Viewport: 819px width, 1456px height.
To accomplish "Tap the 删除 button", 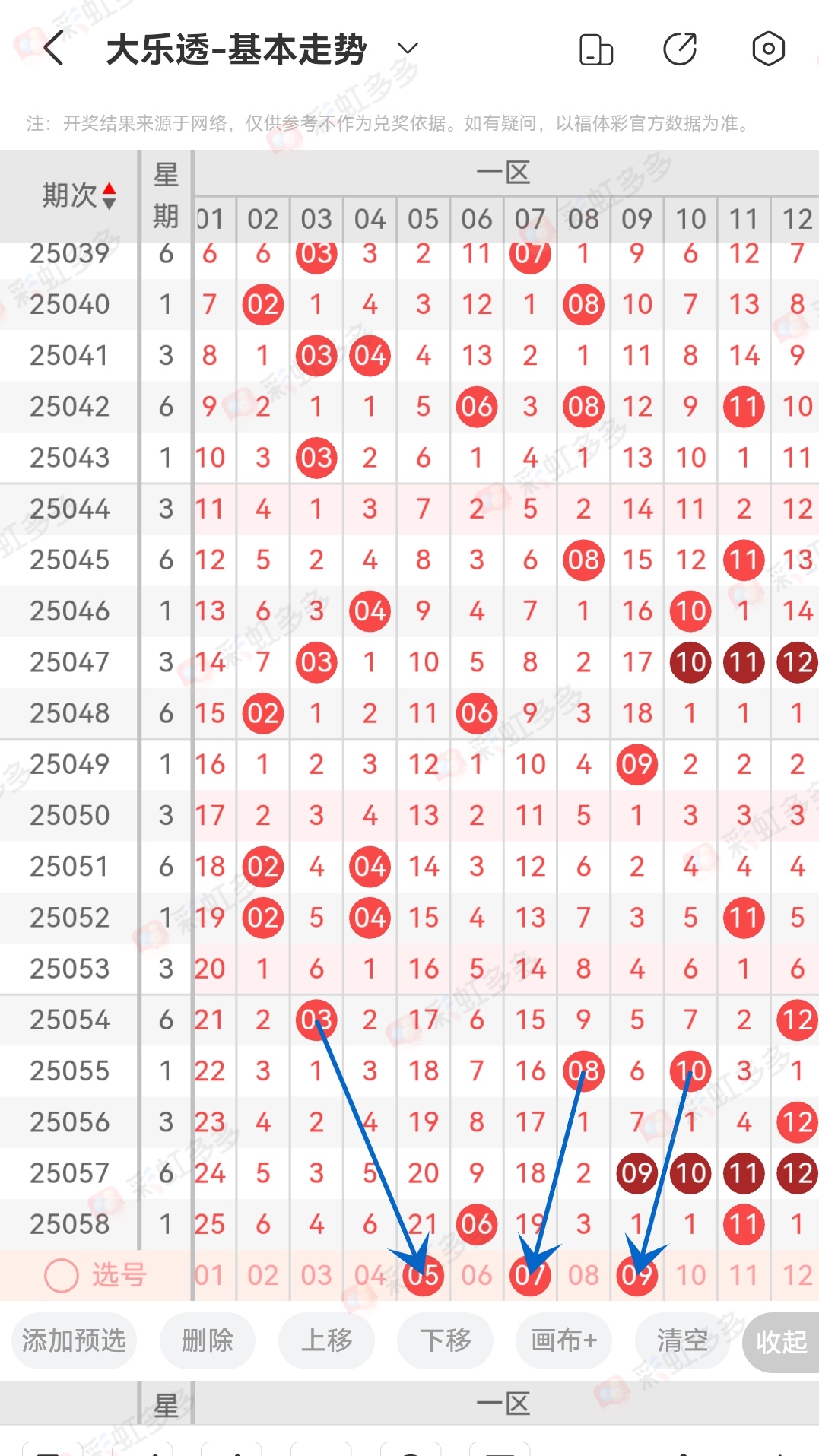I will tap(207, 1340).
